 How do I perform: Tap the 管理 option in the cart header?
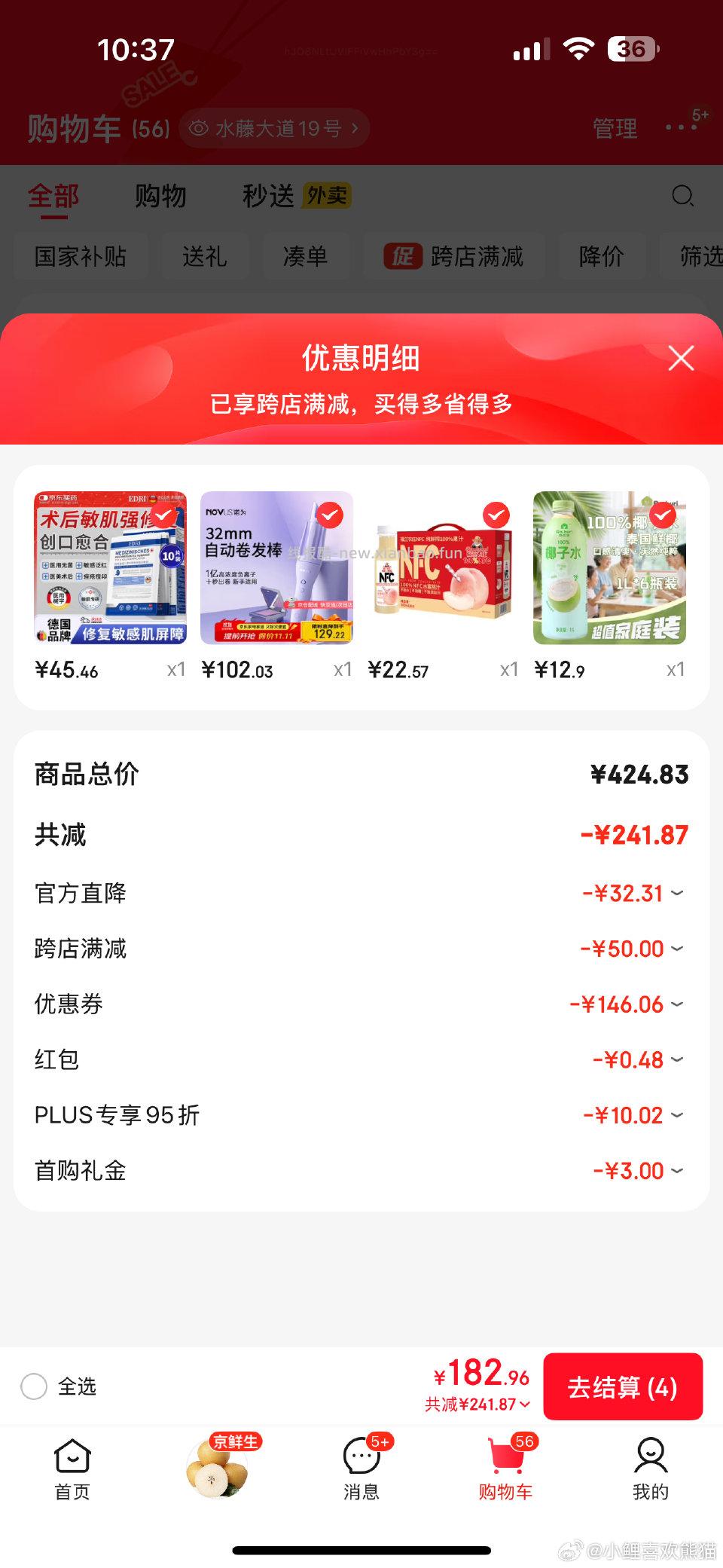(x=615, y=128)
